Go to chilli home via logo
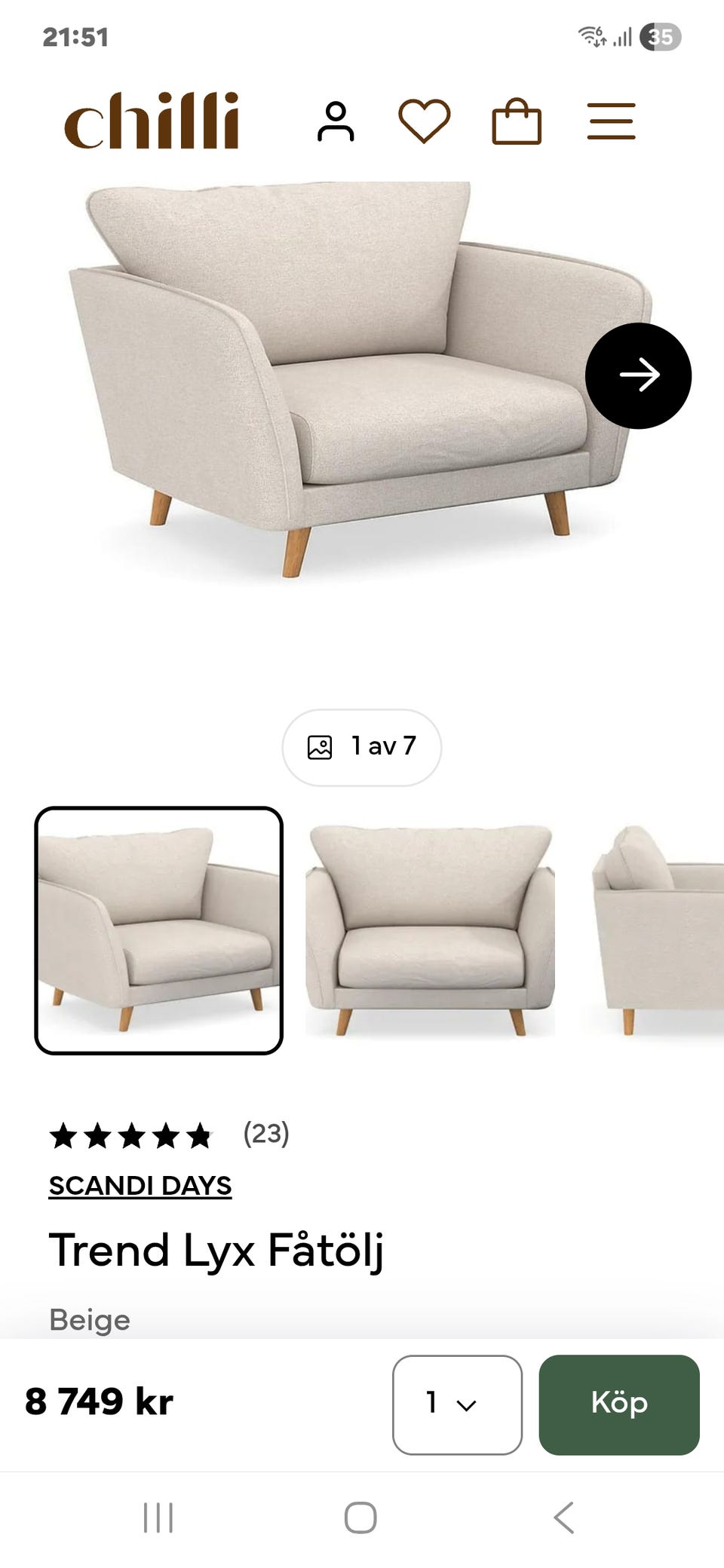Viewport: 724px width, 1568px height. coord(152,121)
